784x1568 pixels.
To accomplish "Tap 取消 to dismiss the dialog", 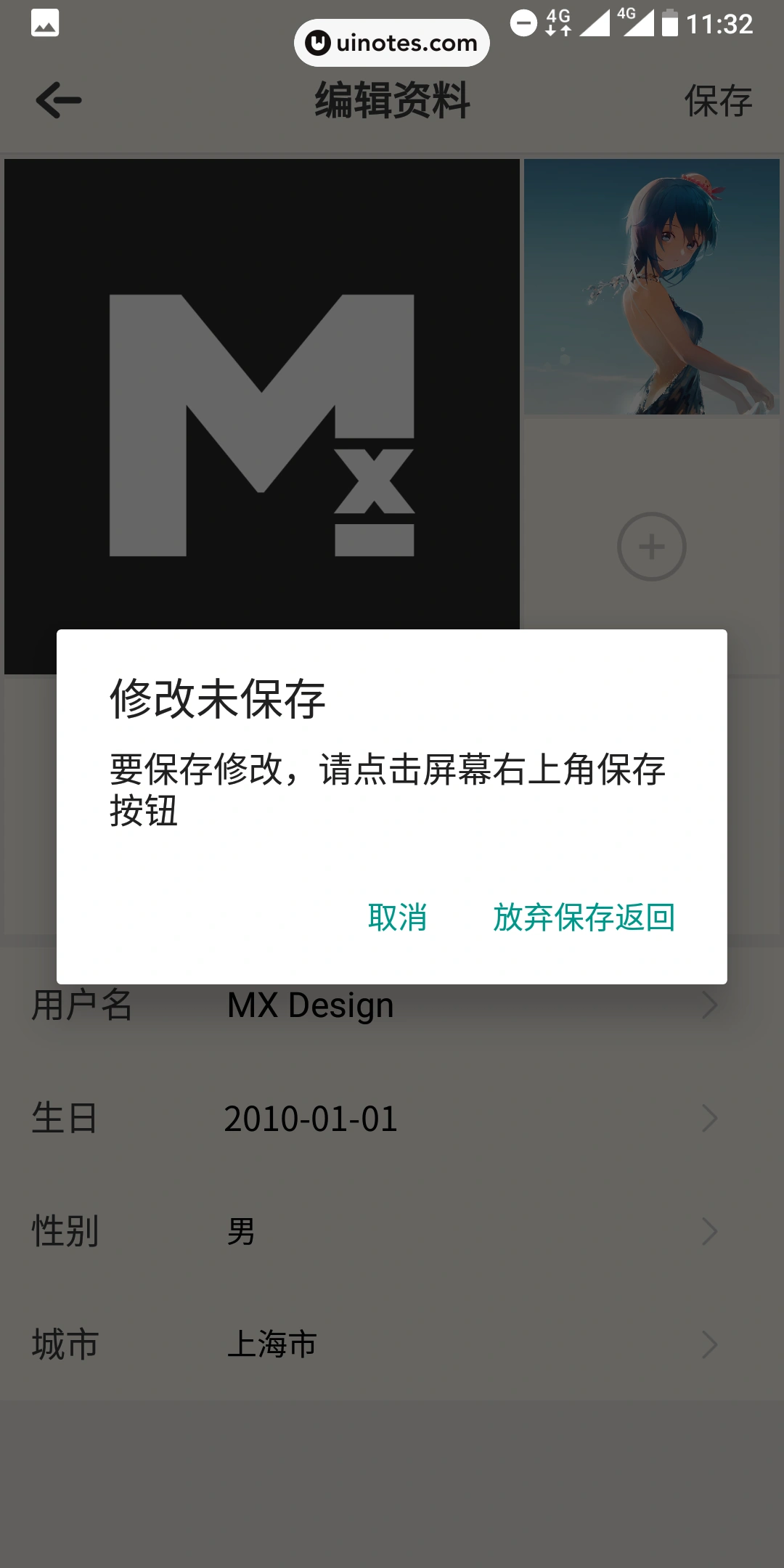I will pos(397,918).
